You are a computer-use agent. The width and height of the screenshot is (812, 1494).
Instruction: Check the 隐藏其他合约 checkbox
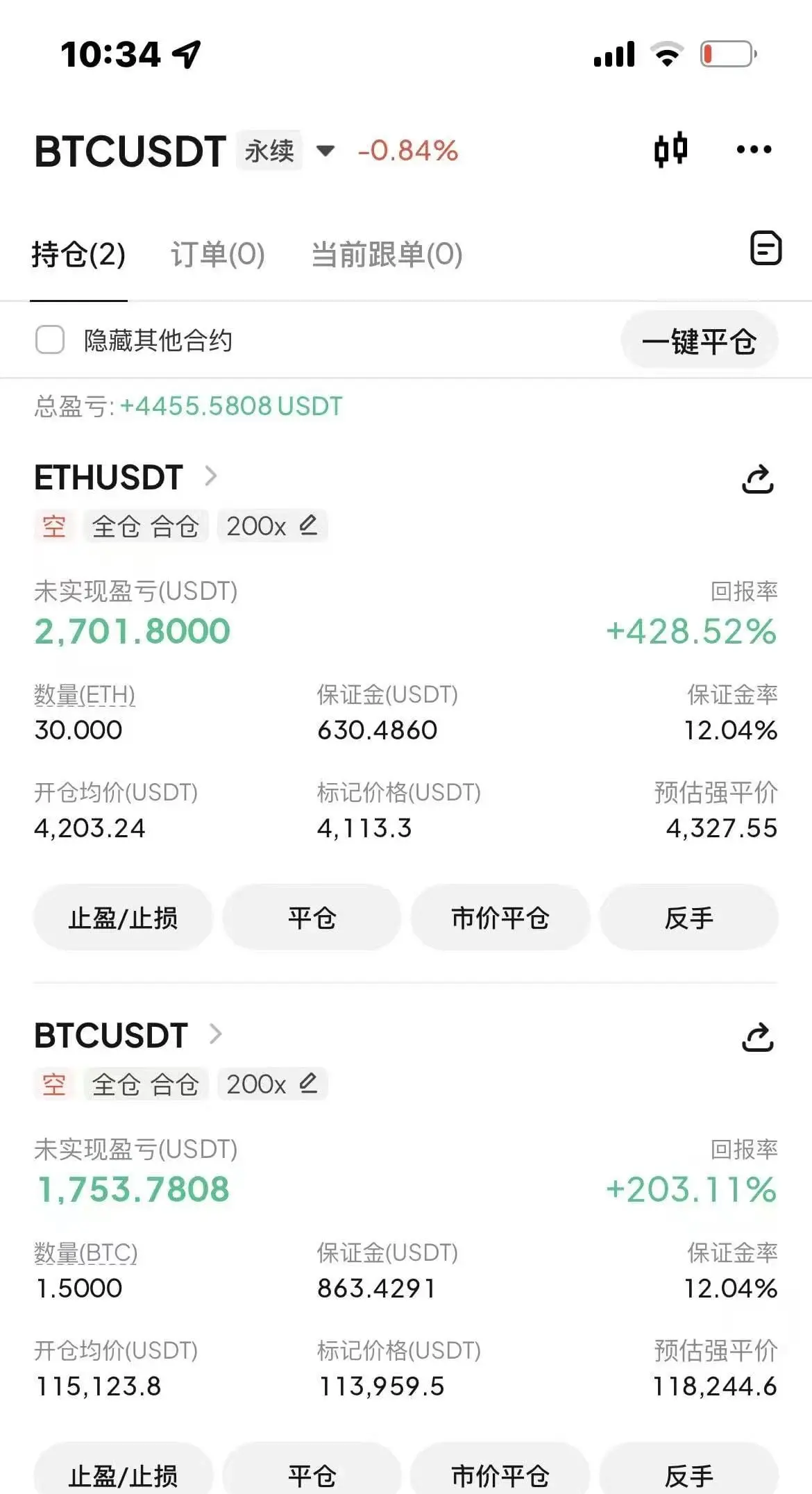50,340
